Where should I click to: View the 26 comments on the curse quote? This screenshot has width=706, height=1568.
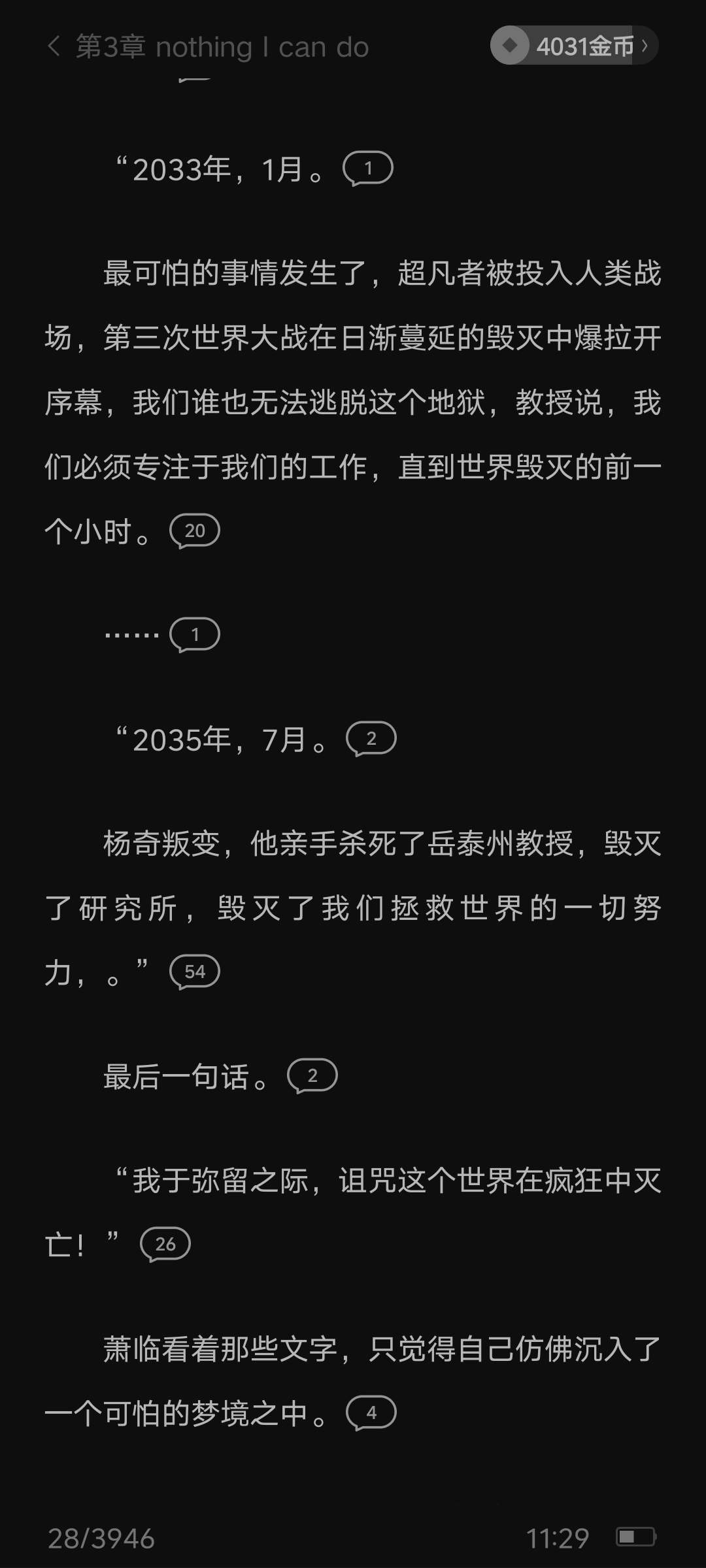point(165,1245)
